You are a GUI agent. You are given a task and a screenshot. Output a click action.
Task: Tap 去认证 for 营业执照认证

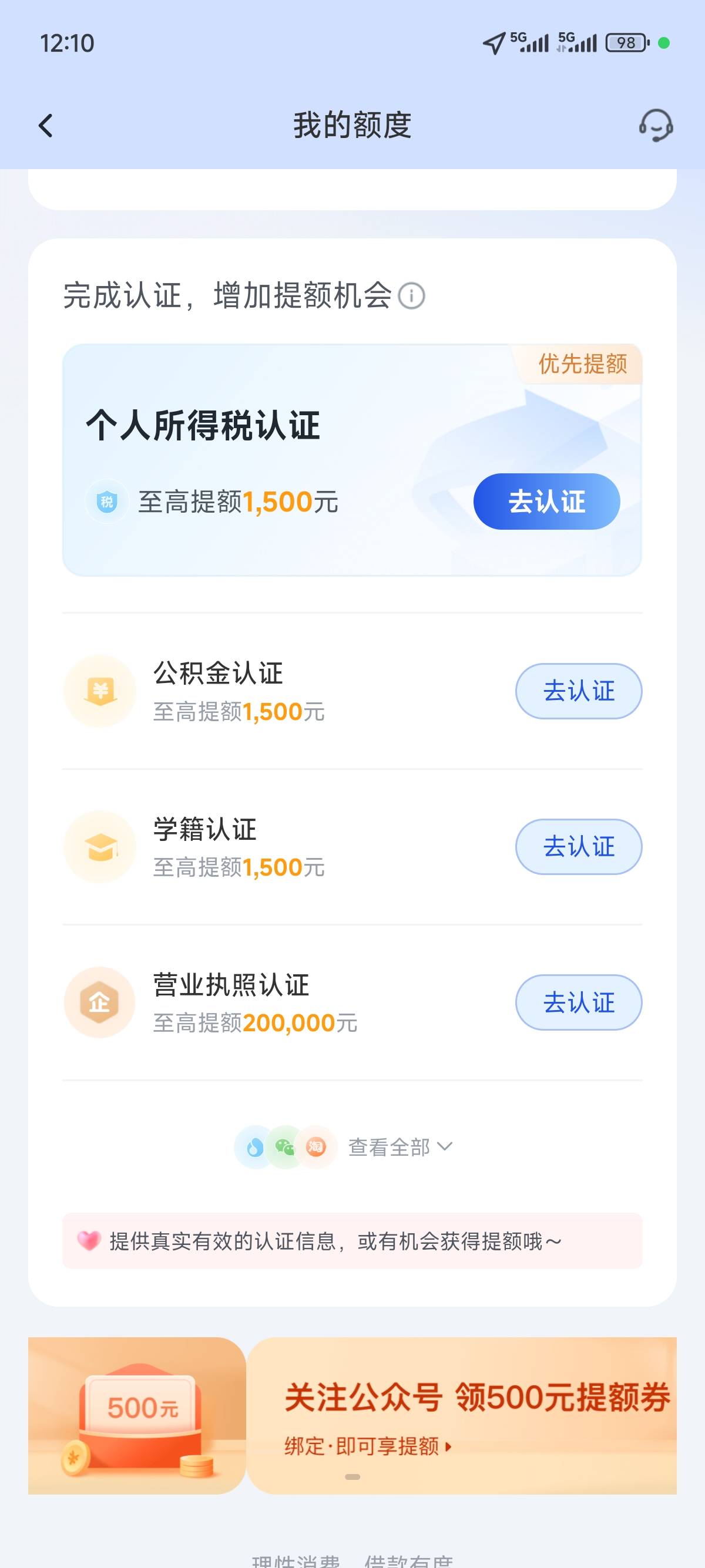(579, 1002)
